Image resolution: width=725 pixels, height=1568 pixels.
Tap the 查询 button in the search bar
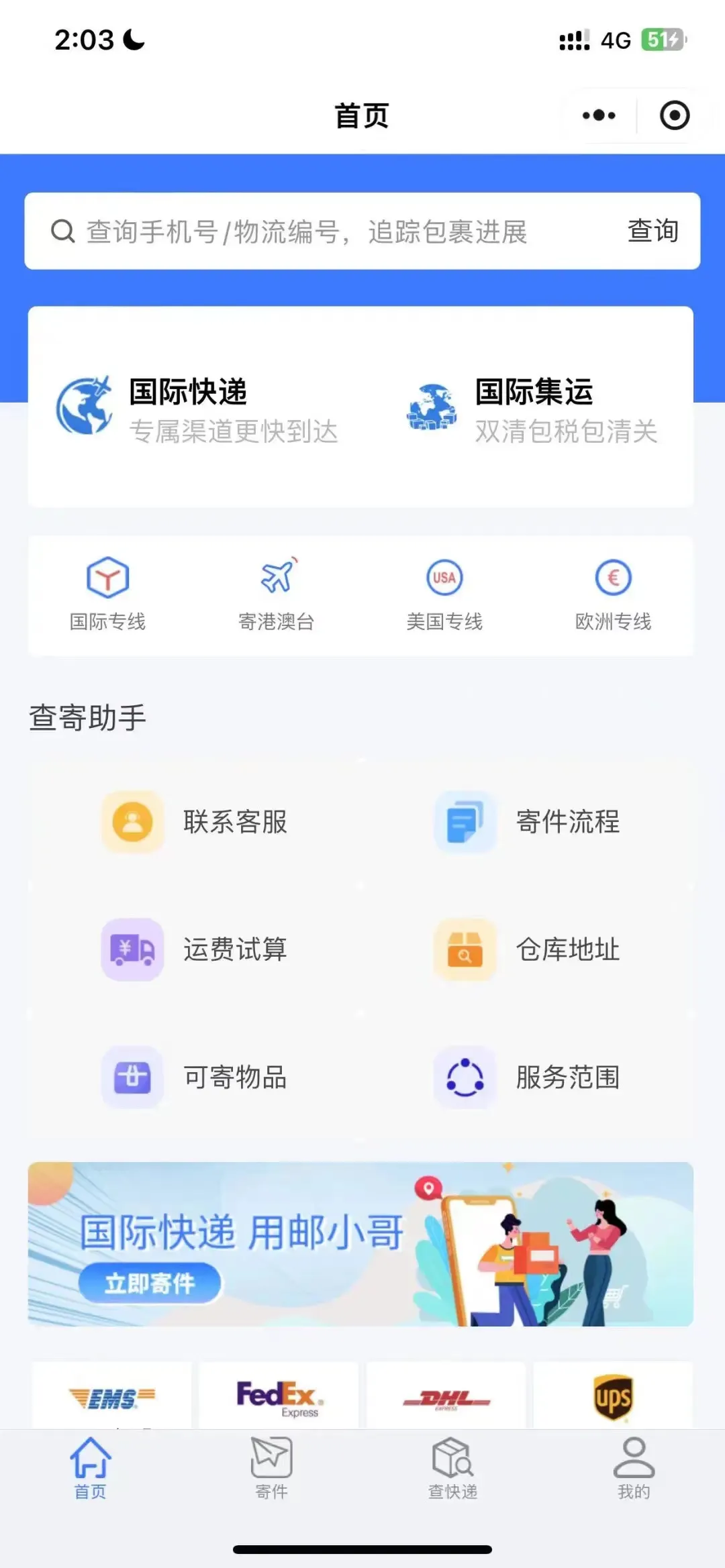coord(652,231)
